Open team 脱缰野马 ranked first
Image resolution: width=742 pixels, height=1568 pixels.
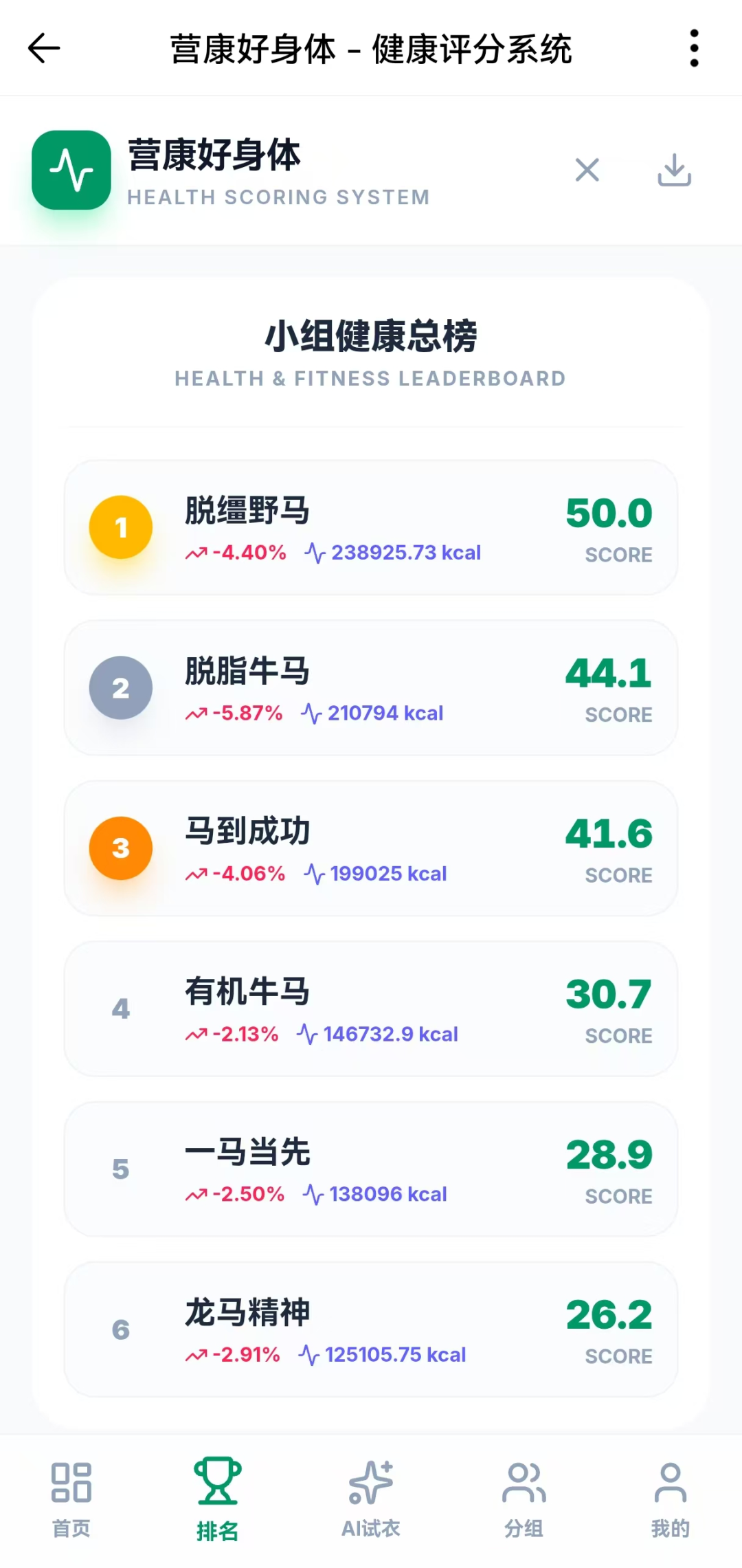click(371, 527)
